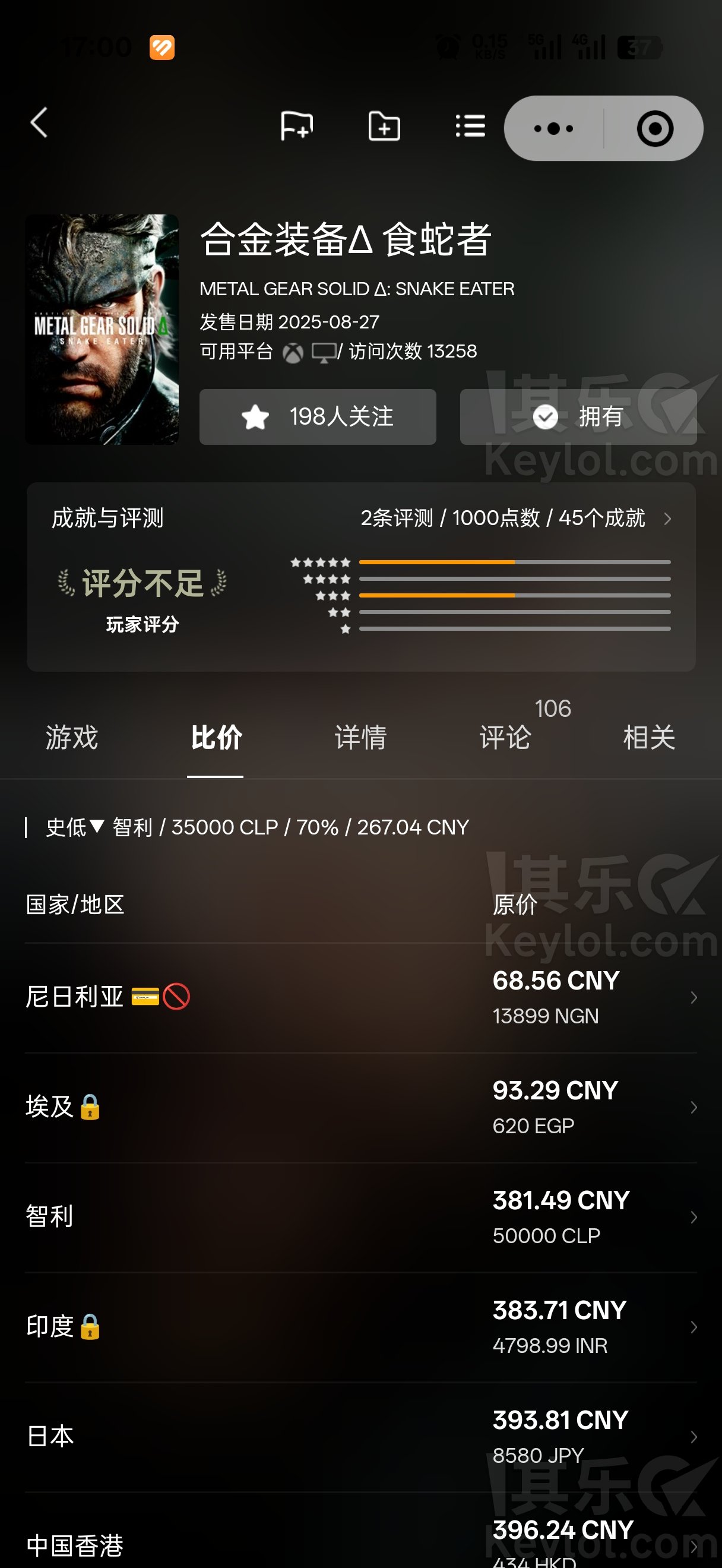Add the game to a folder
The height and width of the screenshot is (1568, 722).
(384, 127)
